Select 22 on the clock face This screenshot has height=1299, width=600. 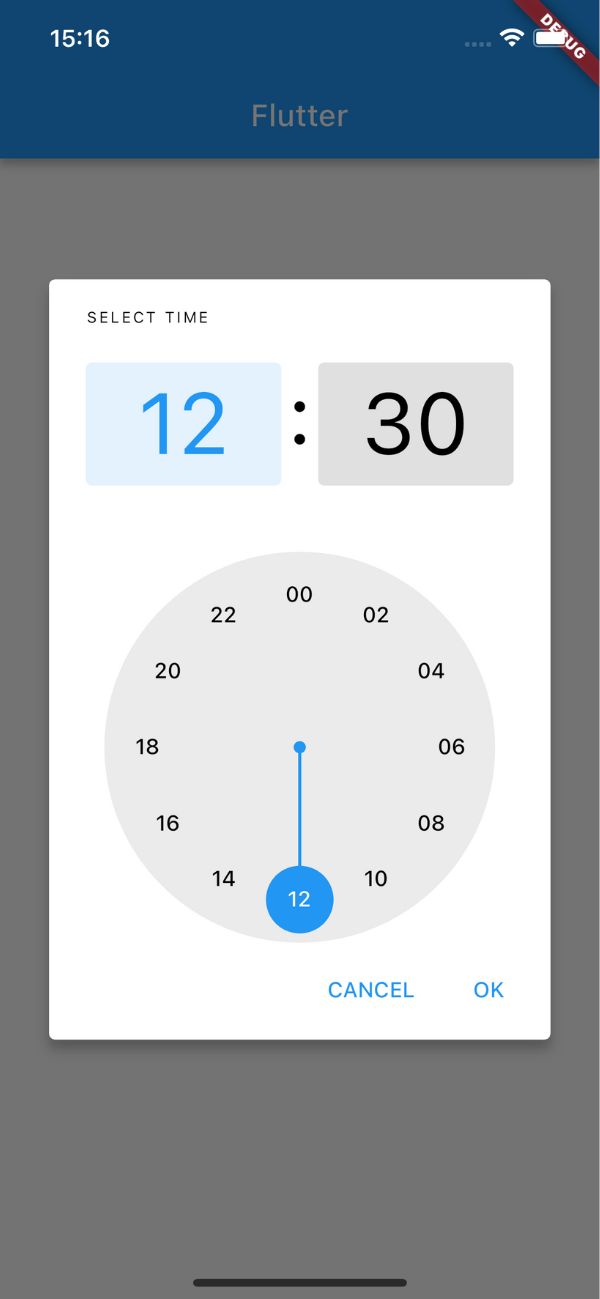(x=224, y=615)
